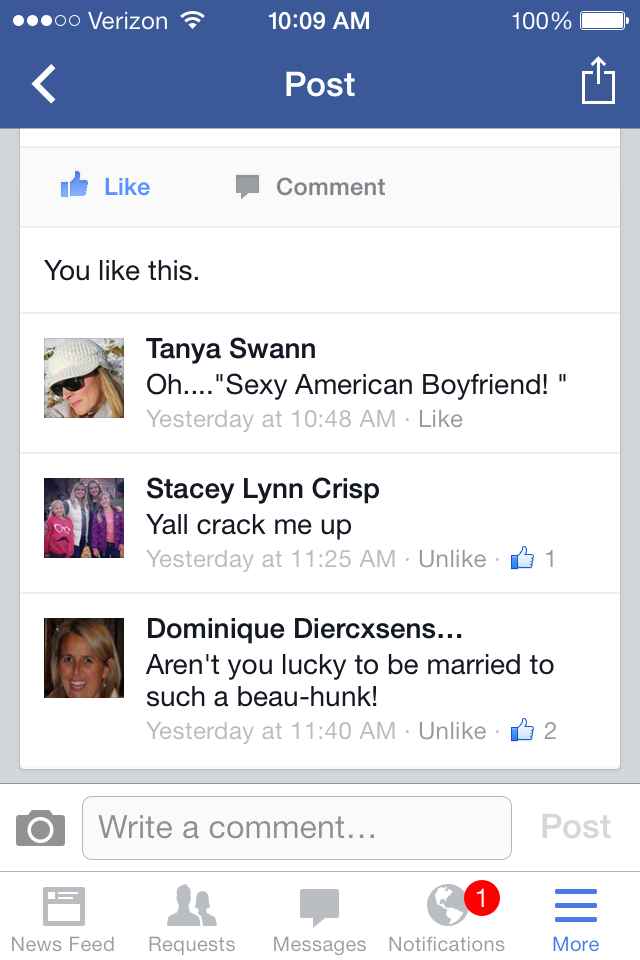Screen dimensions: 640x960
Task: Unlike Dominique Diercxsens' comment
Action: tap(452, 731)
